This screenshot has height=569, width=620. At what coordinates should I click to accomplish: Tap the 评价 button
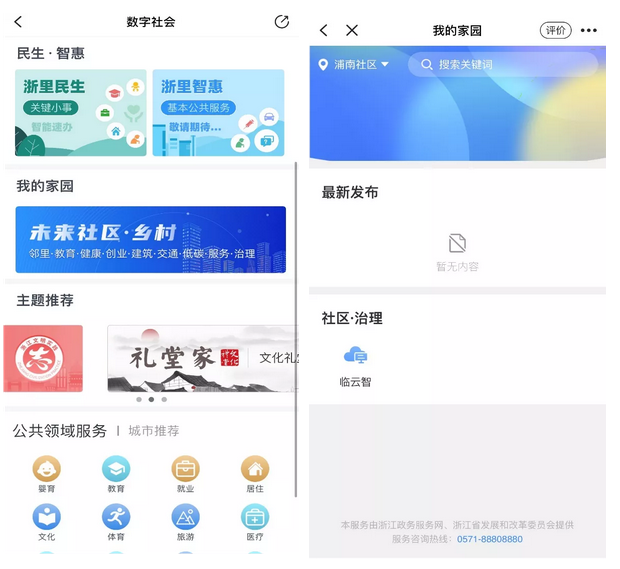point(555,31)
